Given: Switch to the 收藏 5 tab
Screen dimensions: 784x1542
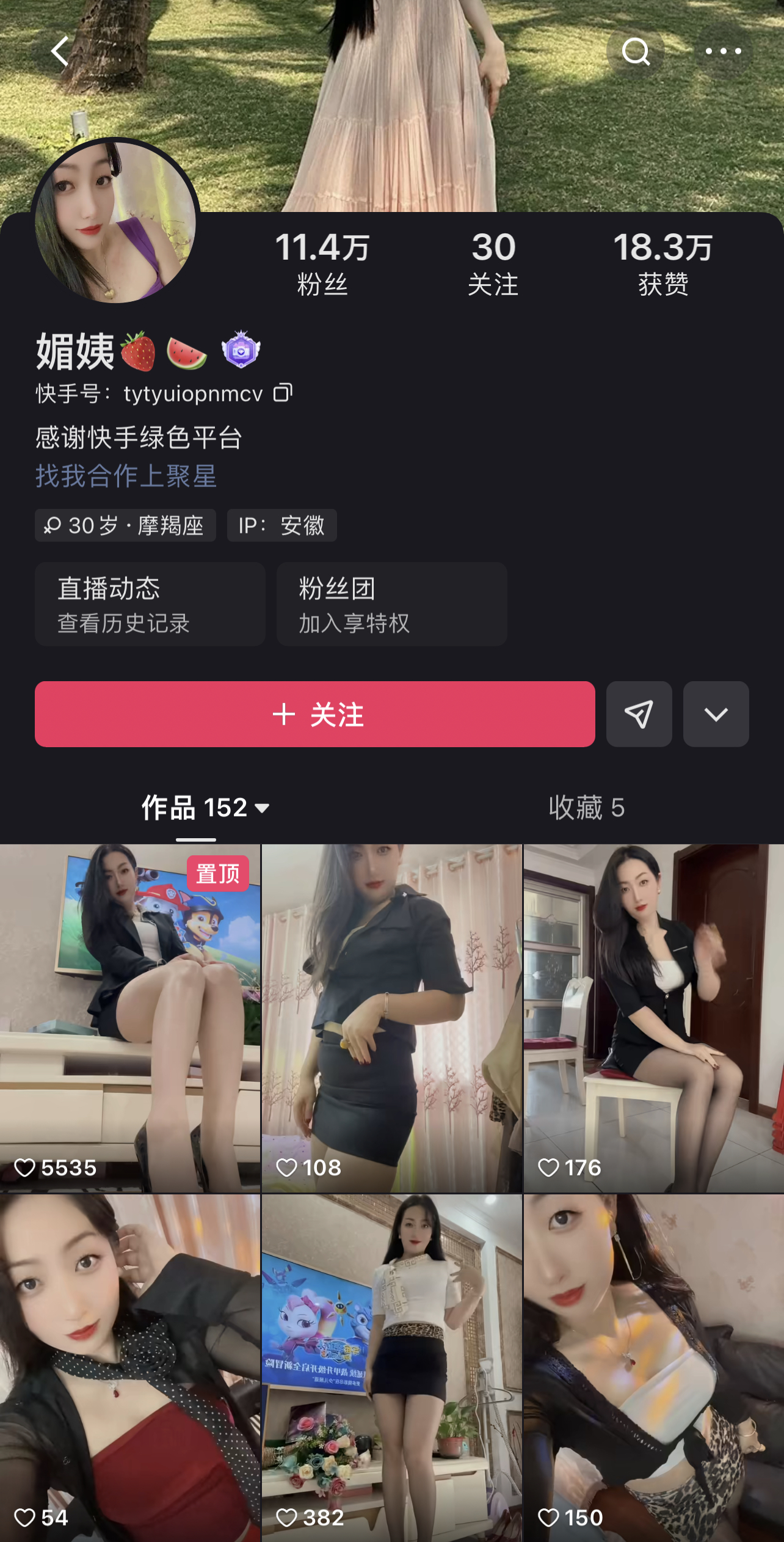Looking at the screenshot, I should pyautogui.click(x=586, y=808).
